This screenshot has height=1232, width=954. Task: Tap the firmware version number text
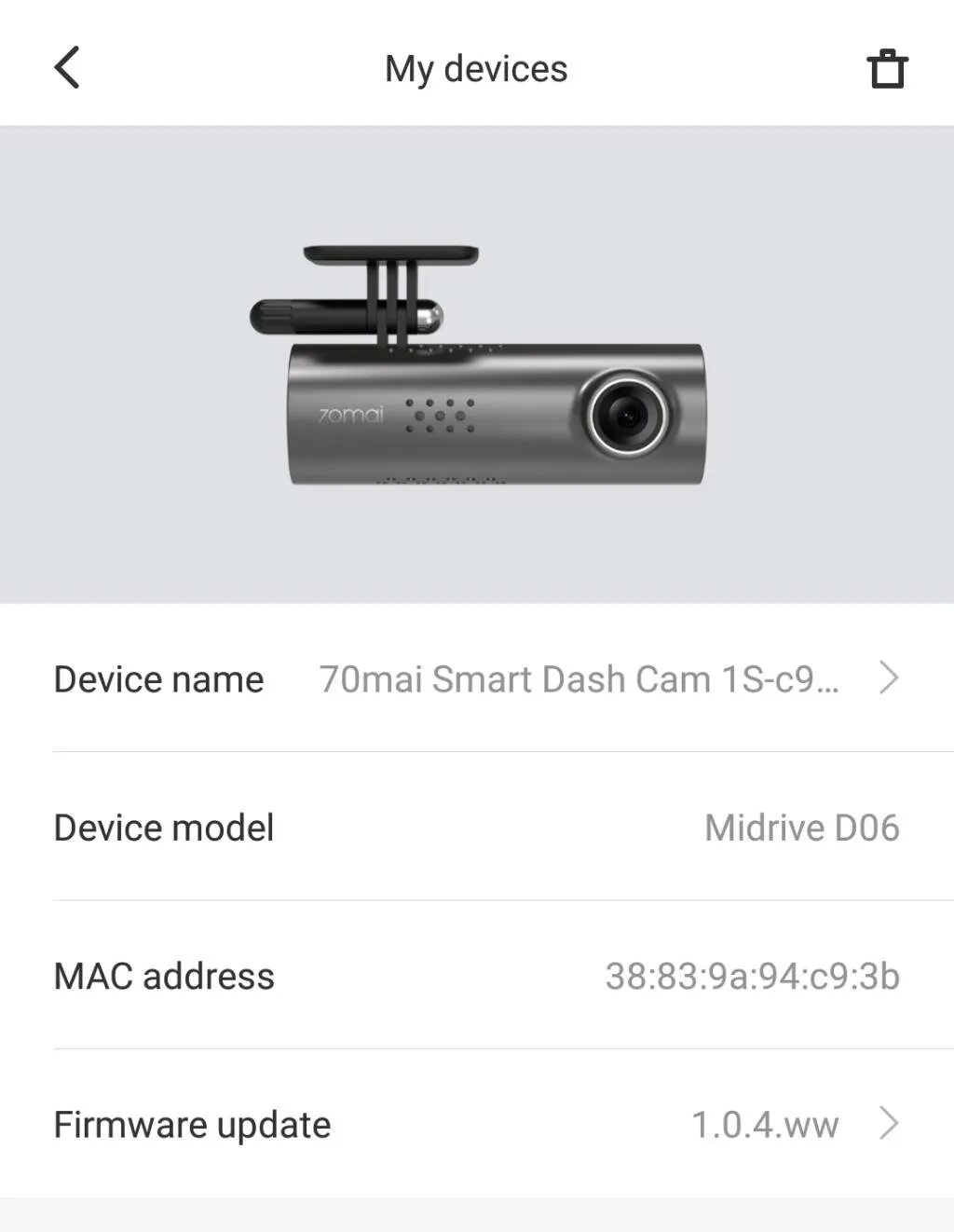click(765, 1124)
